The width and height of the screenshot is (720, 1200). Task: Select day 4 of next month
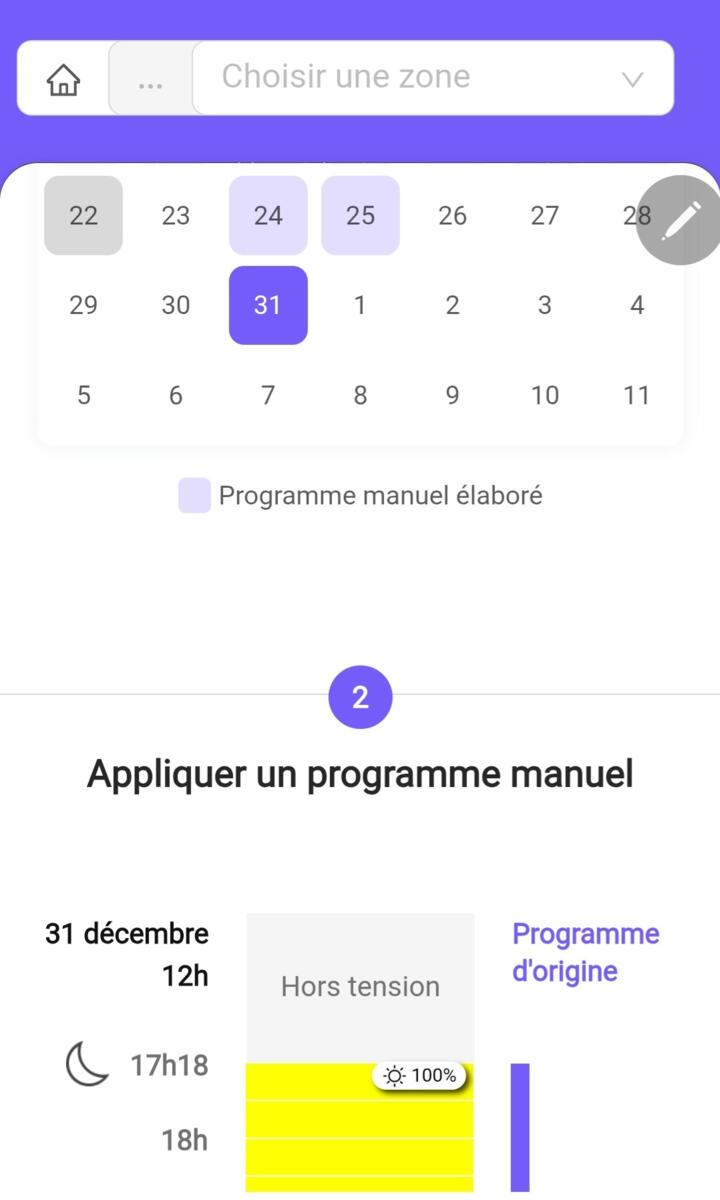pos(637,305)
